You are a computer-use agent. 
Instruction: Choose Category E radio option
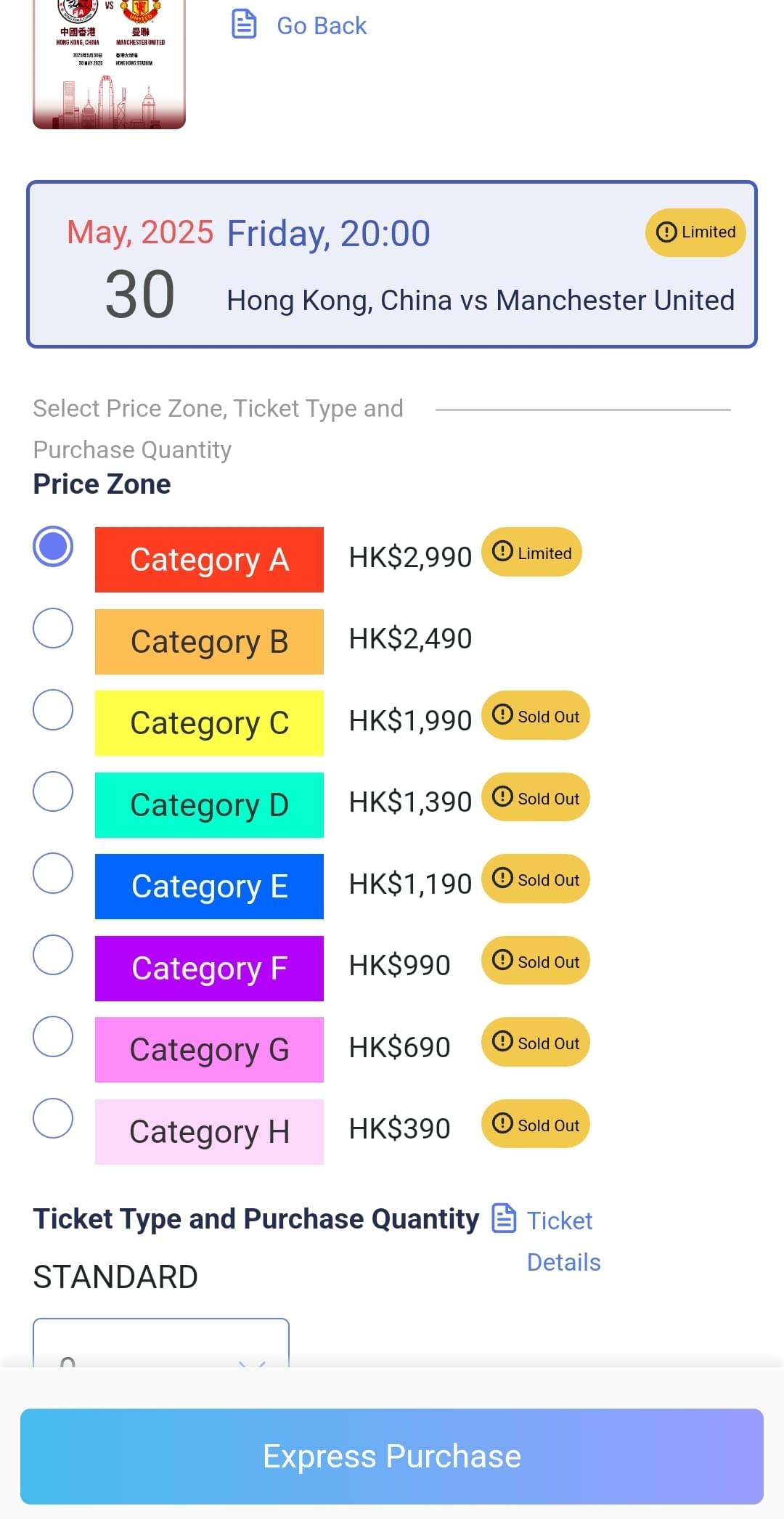pyautogui.click(x=53, y=873)
